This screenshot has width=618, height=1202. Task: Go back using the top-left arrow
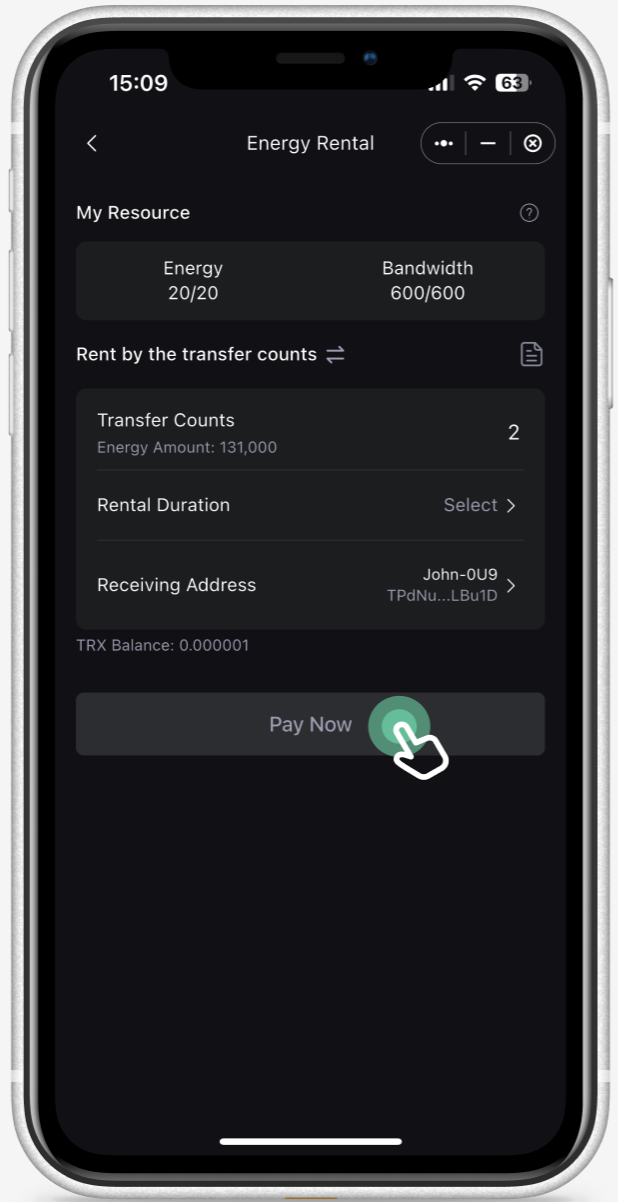coord(92,143)
